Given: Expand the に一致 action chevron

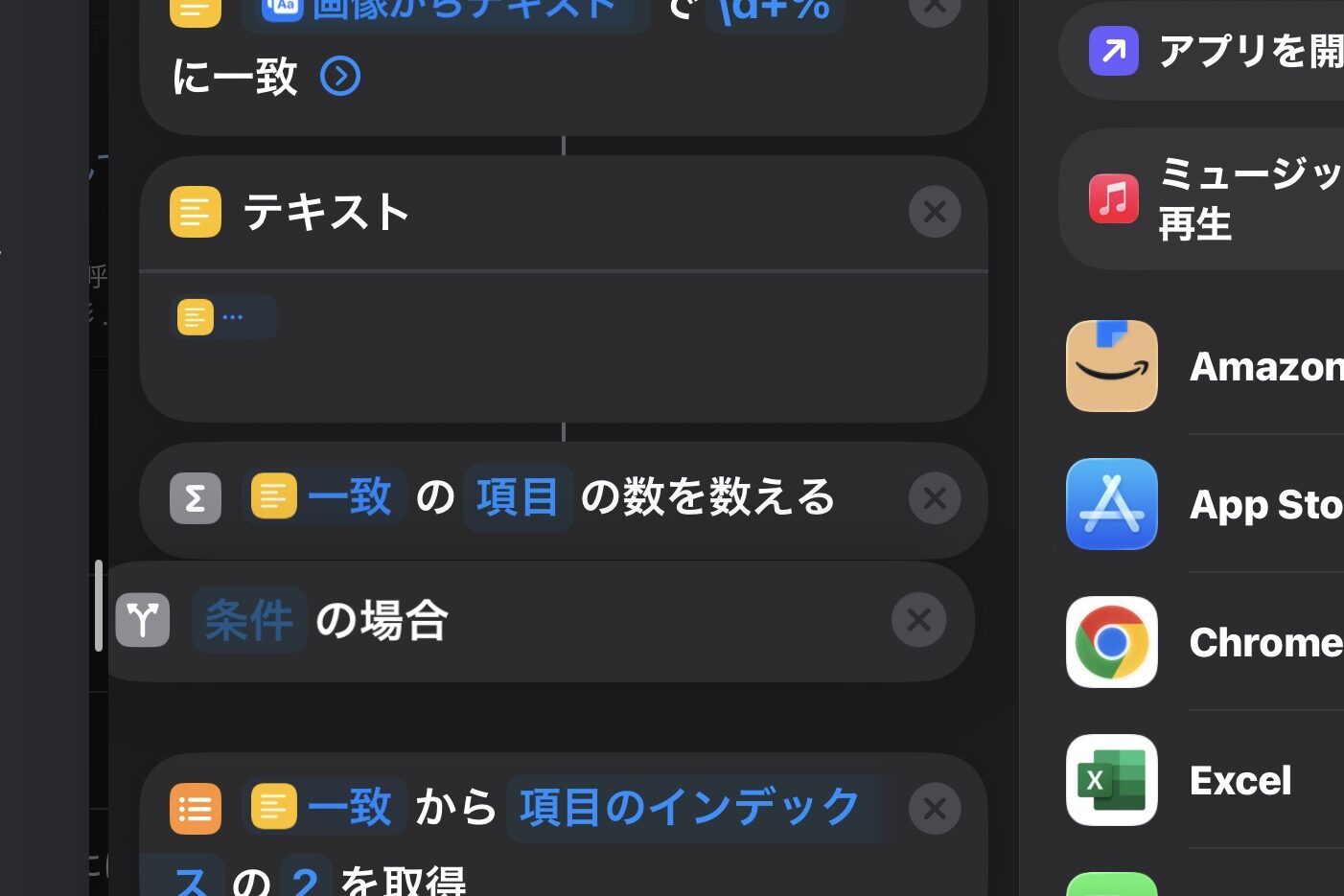Looking at the screenshot, I should point(340,77).
